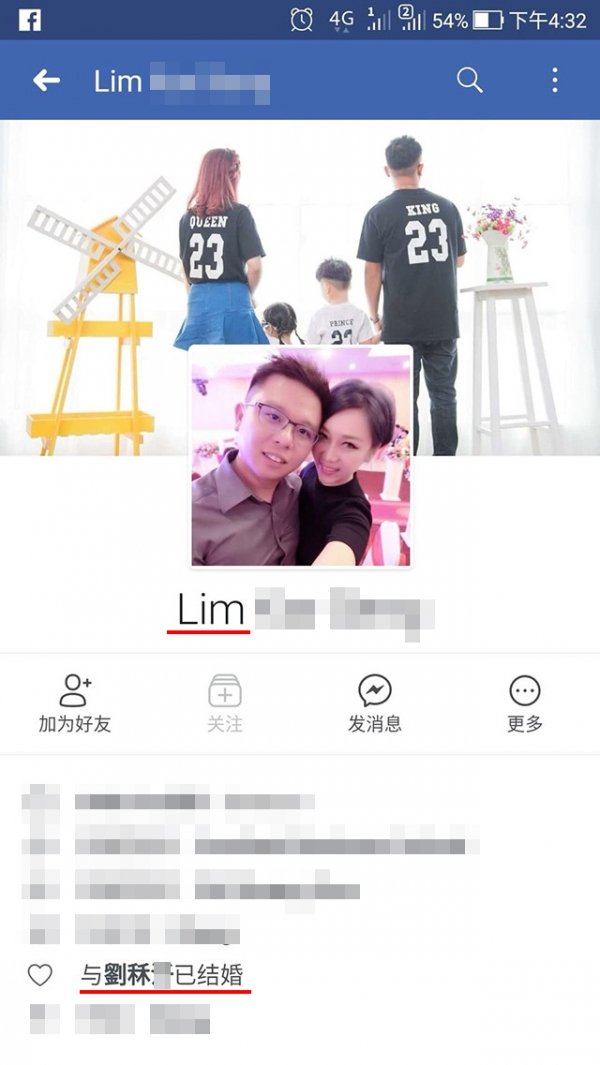This screenshot has height=1065, width=600.
Task: Send a message via 发消息
Action: 375,703
